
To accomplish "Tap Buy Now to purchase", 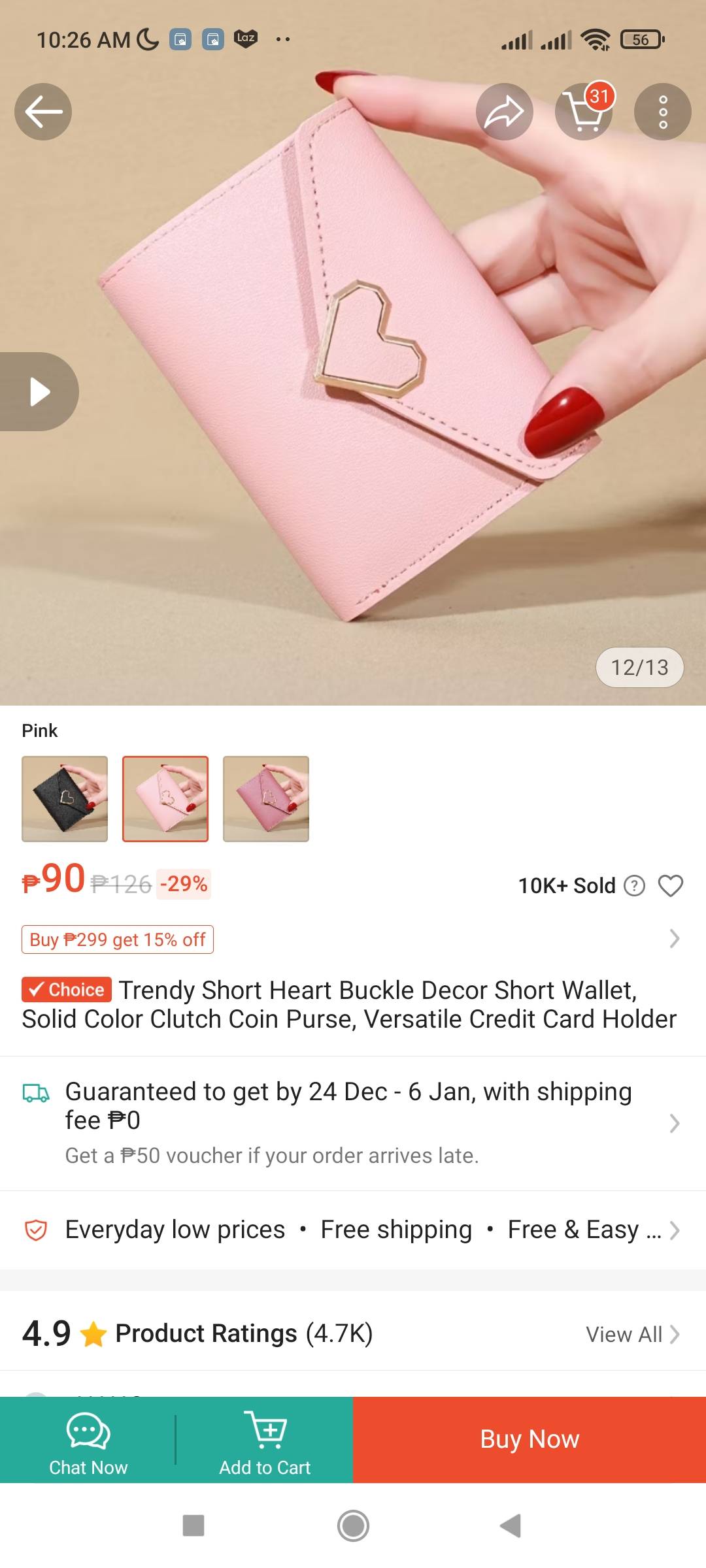I will pos(529,1439).
